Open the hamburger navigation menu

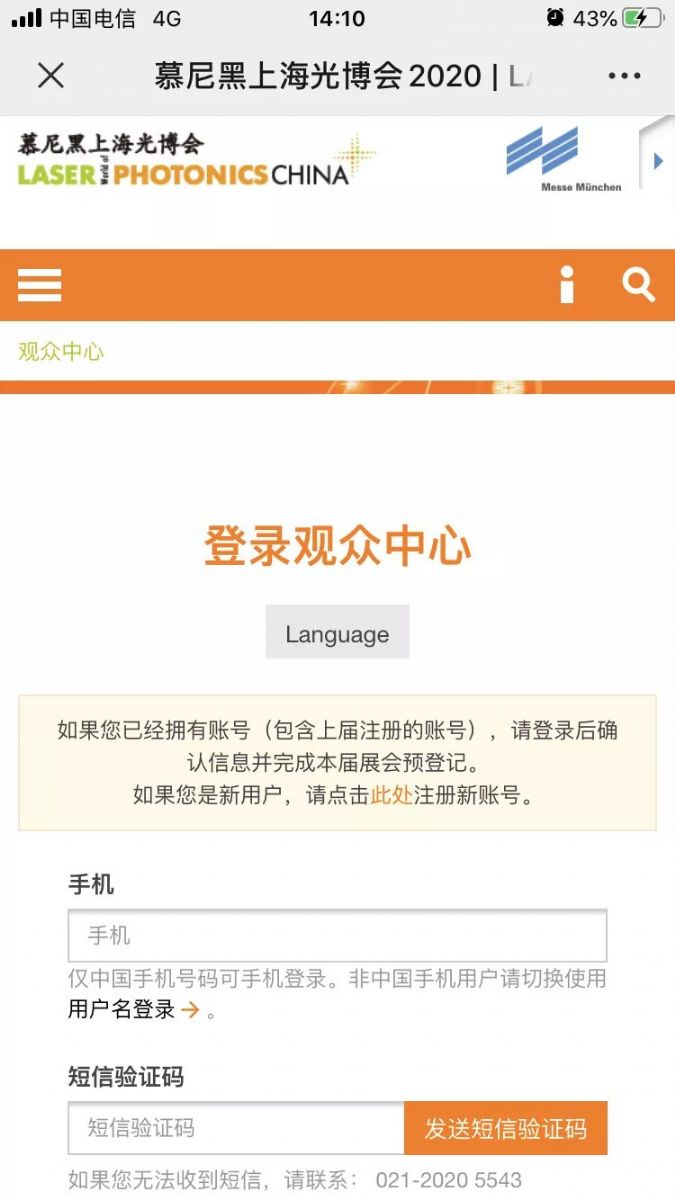(40, 285)
